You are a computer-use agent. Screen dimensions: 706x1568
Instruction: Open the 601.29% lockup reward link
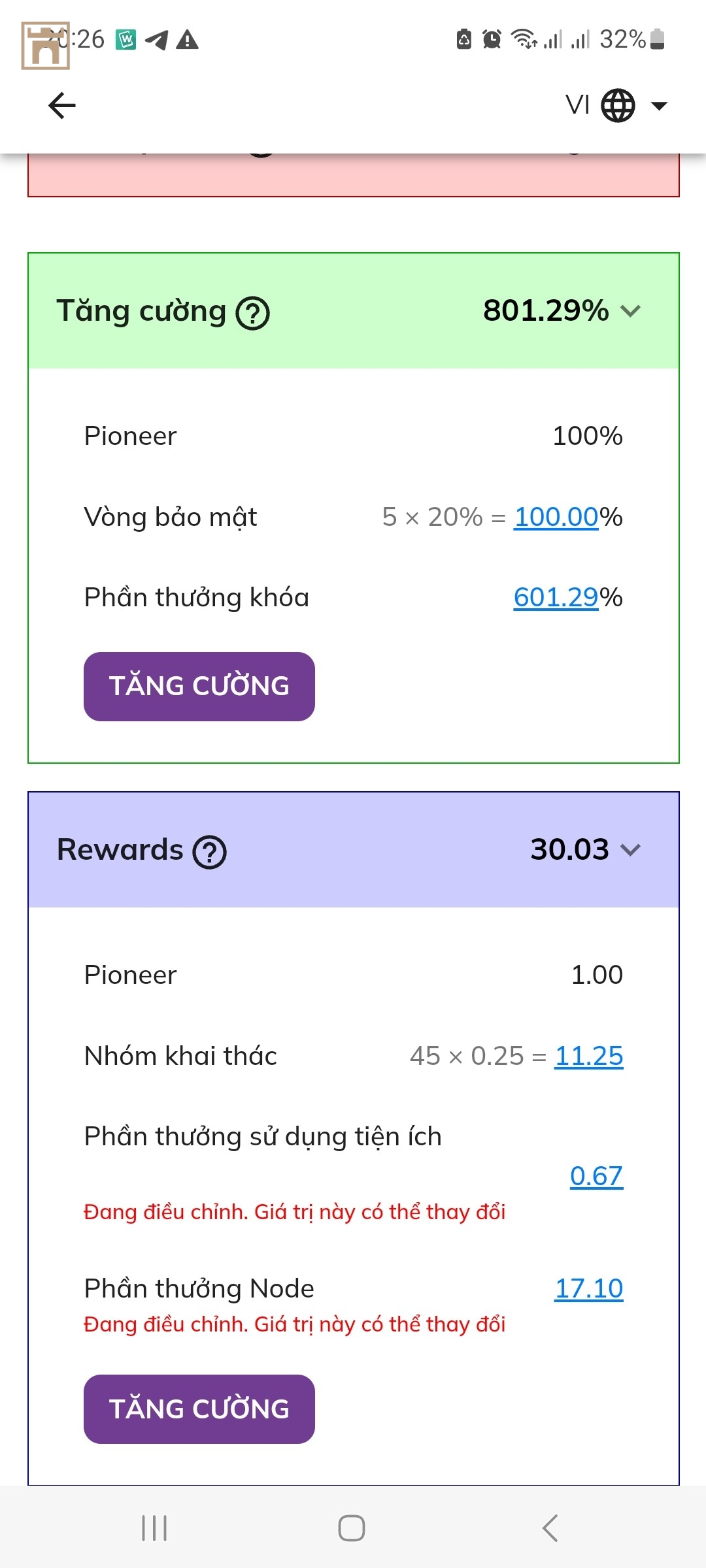(556, 597)
